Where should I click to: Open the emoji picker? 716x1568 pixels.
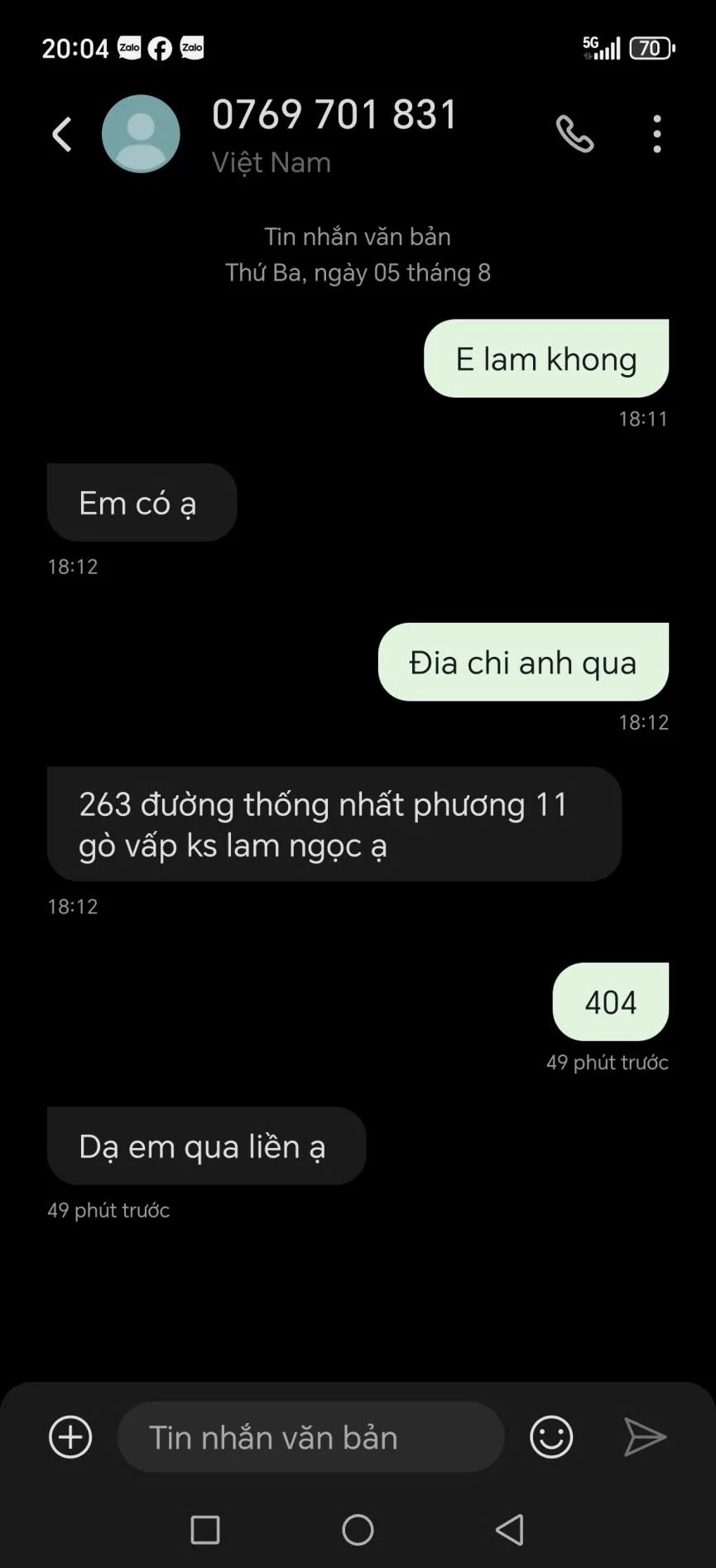[x=551, y=1437]
